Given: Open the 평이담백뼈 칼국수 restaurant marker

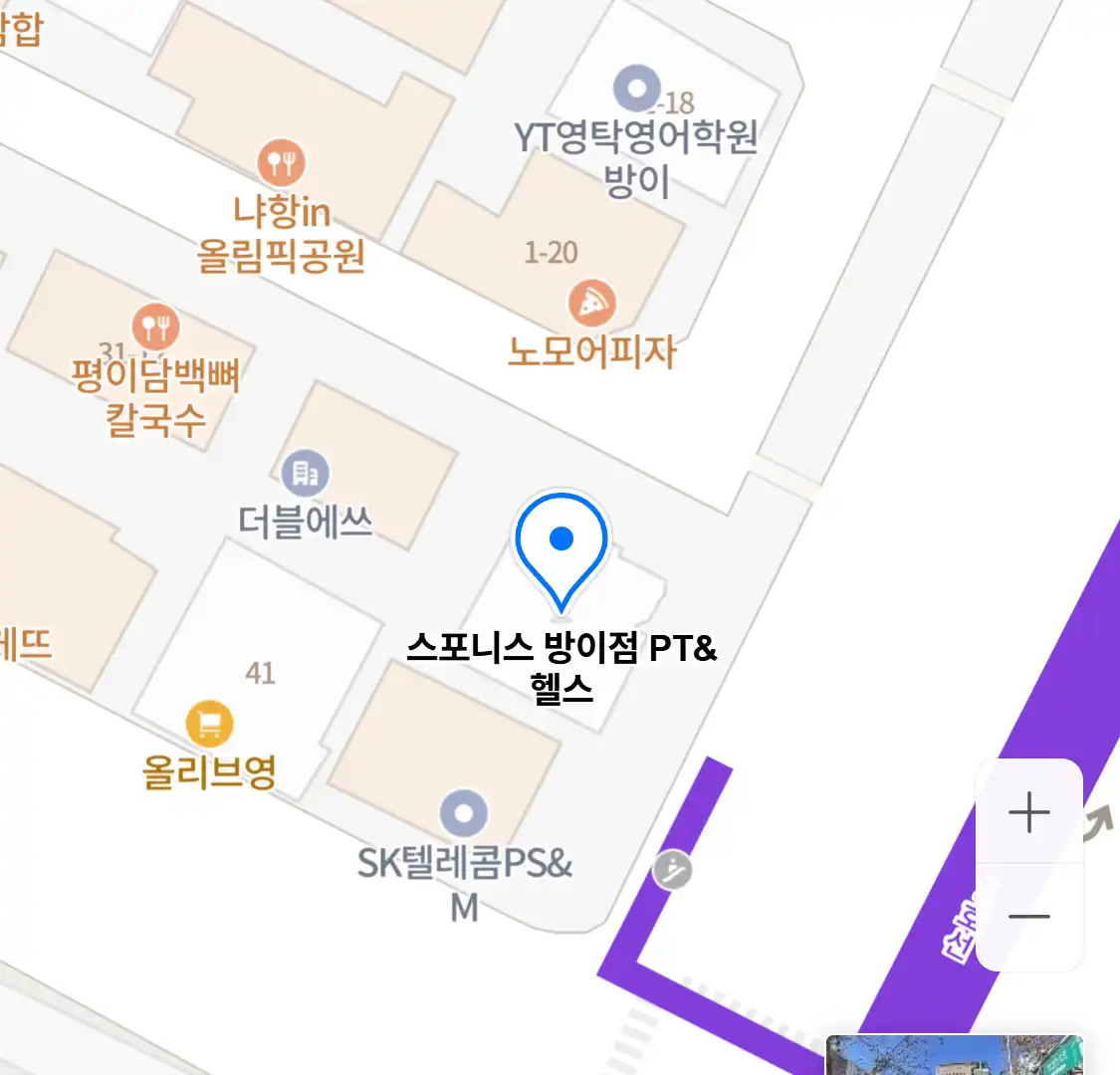Looking at the screenshot, I should pyautogui.click(x=155, y=325).
